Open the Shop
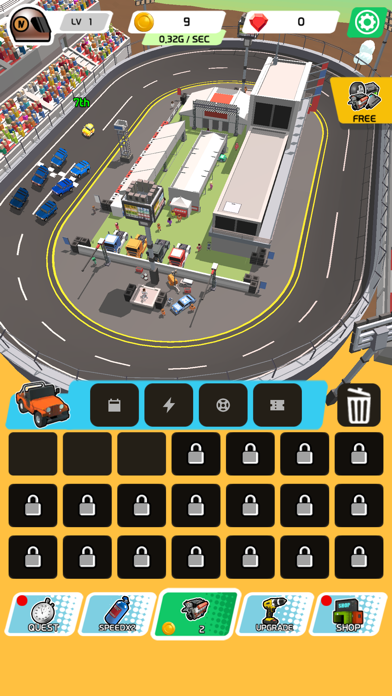This screenshot has width=392, height=696. (x=348, y=614)
